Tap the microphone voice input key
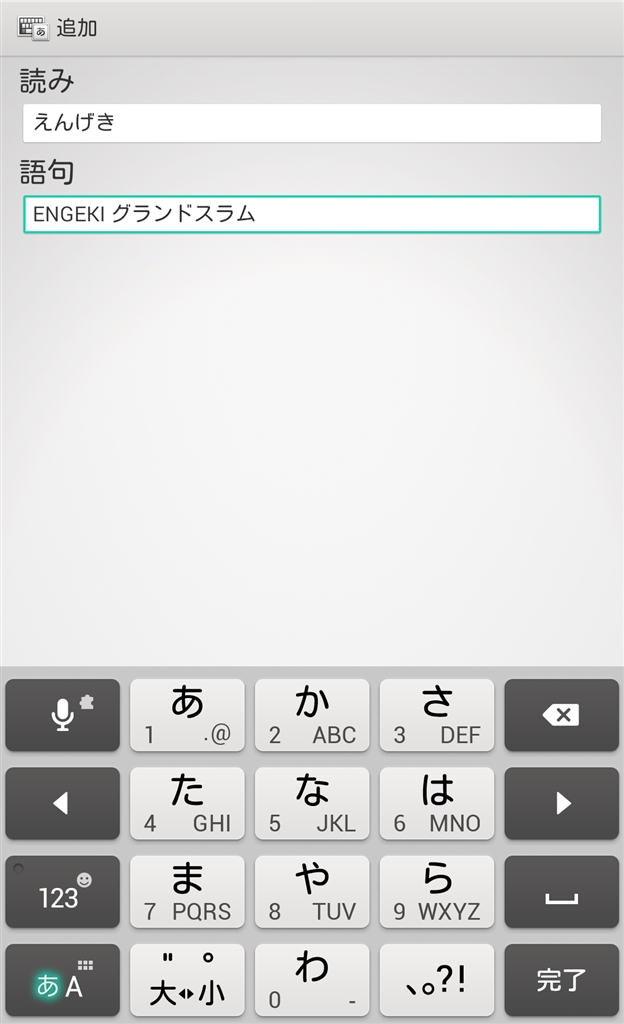The width and height of the screenshot is (624, 1024). [x=62, y=715]
